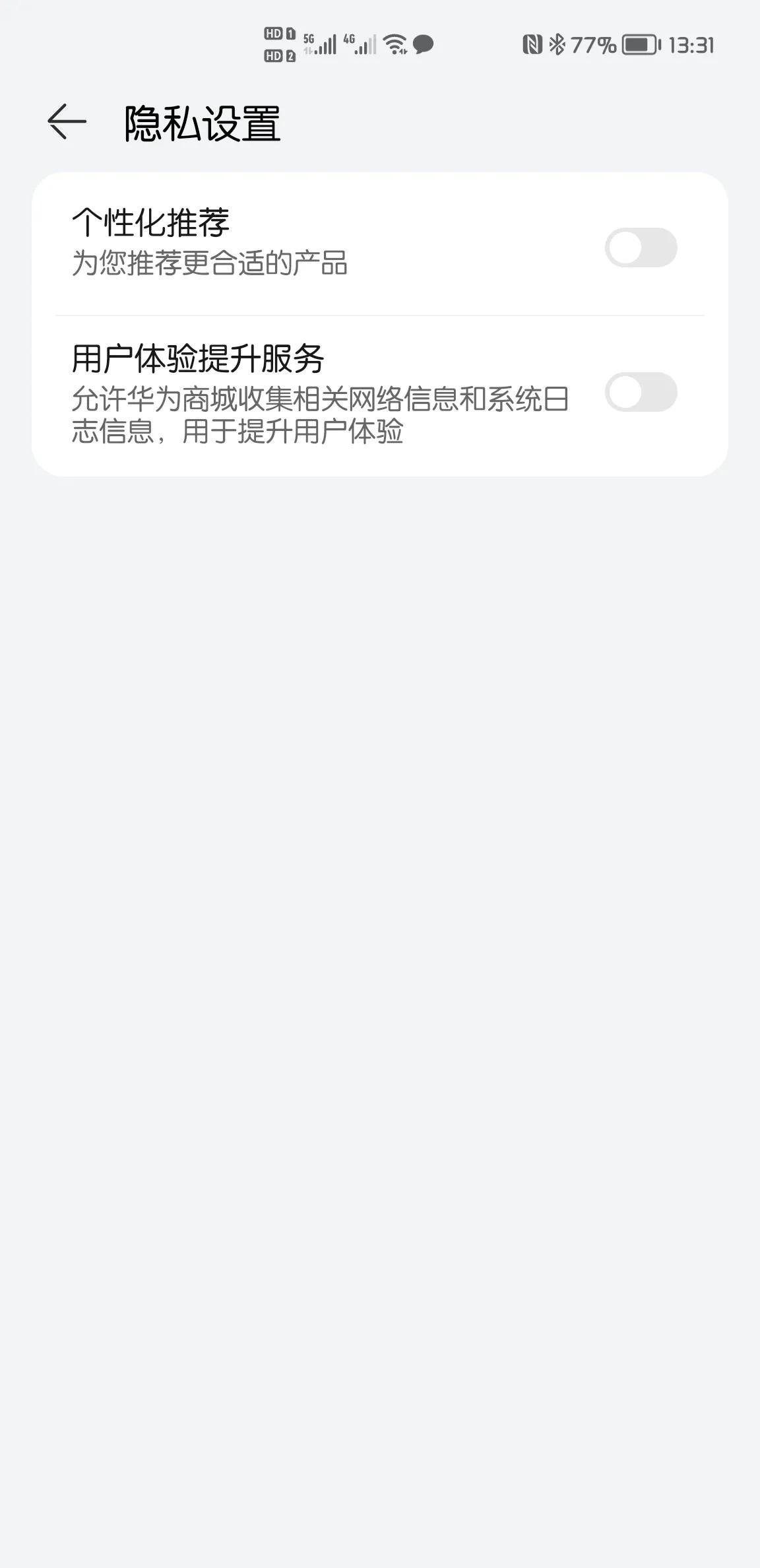The image size is (760, 1568).
Task: Tap the message bubble icon in status bar
Action: coord(424,42)
